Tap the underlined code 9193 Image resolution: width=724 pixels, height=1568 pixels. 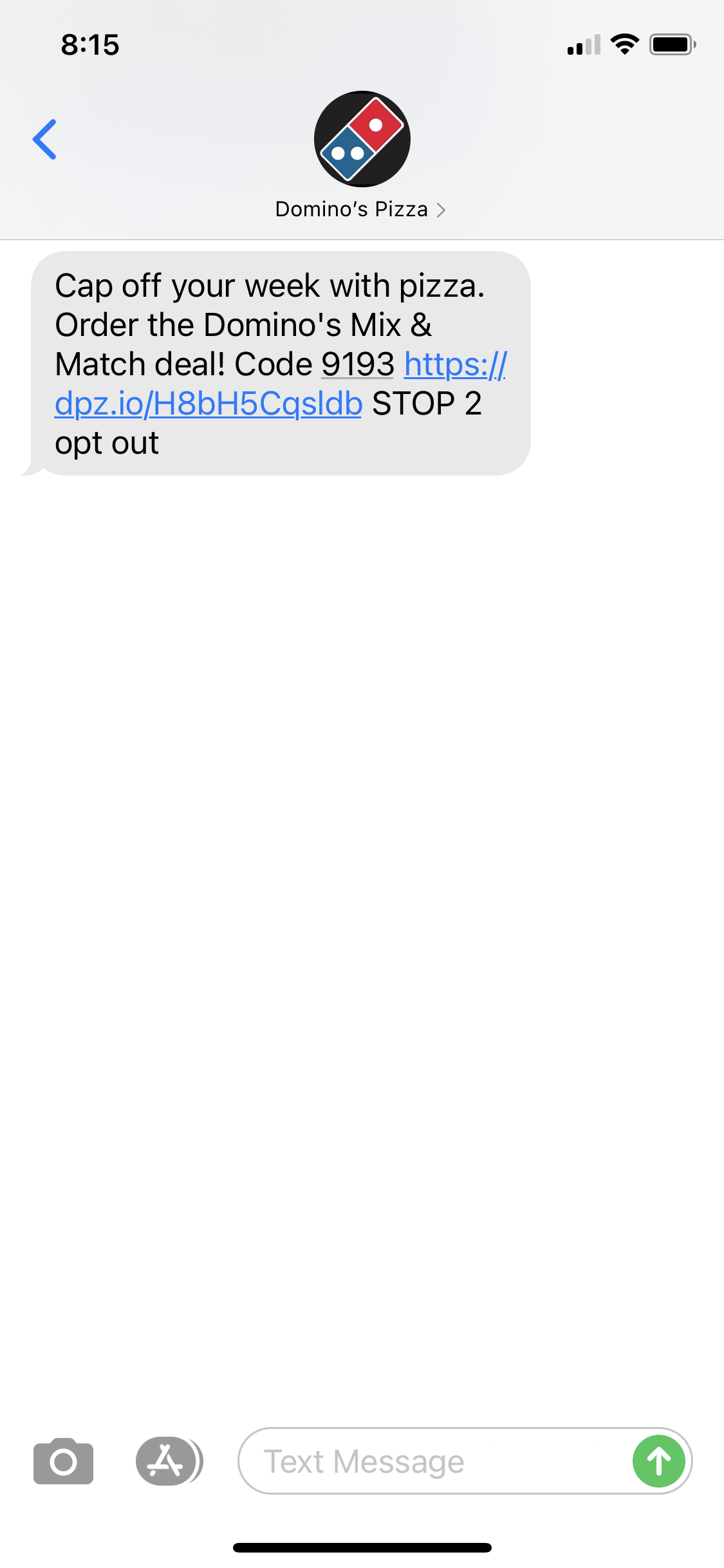[358, 365]
